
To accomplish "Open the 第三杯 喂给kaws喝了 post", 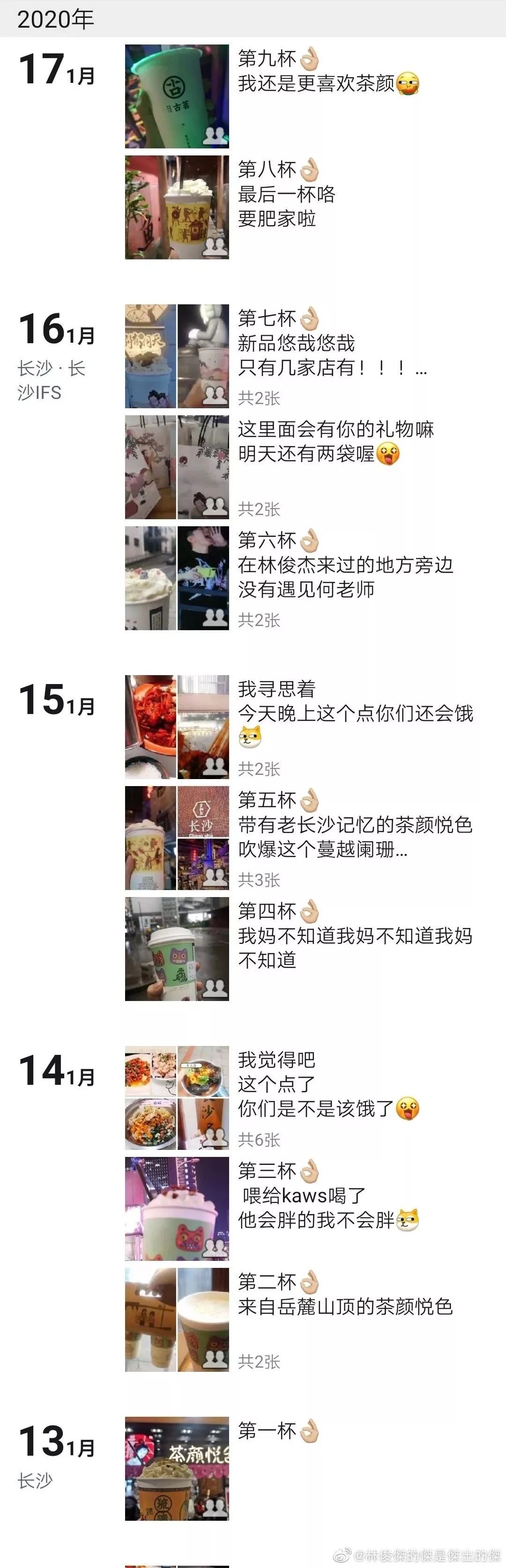I will tap(177, 1209).
